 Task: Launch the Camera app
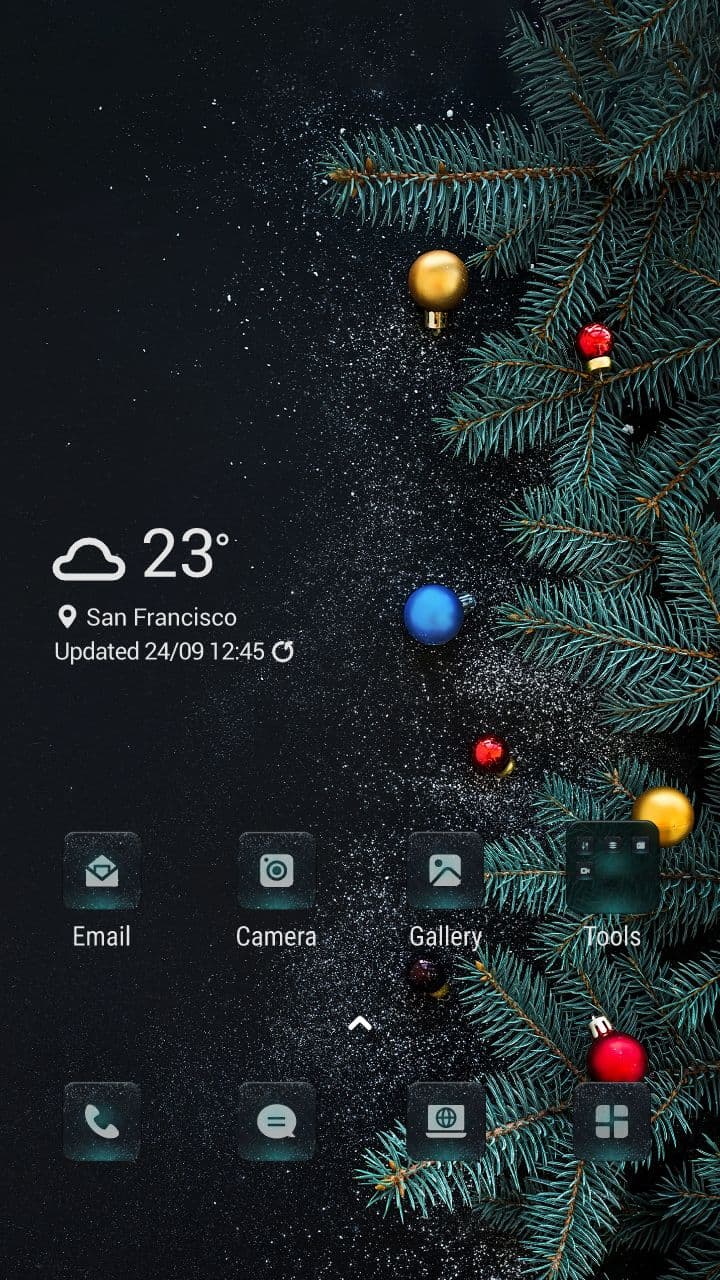click(x=276, y=871)
